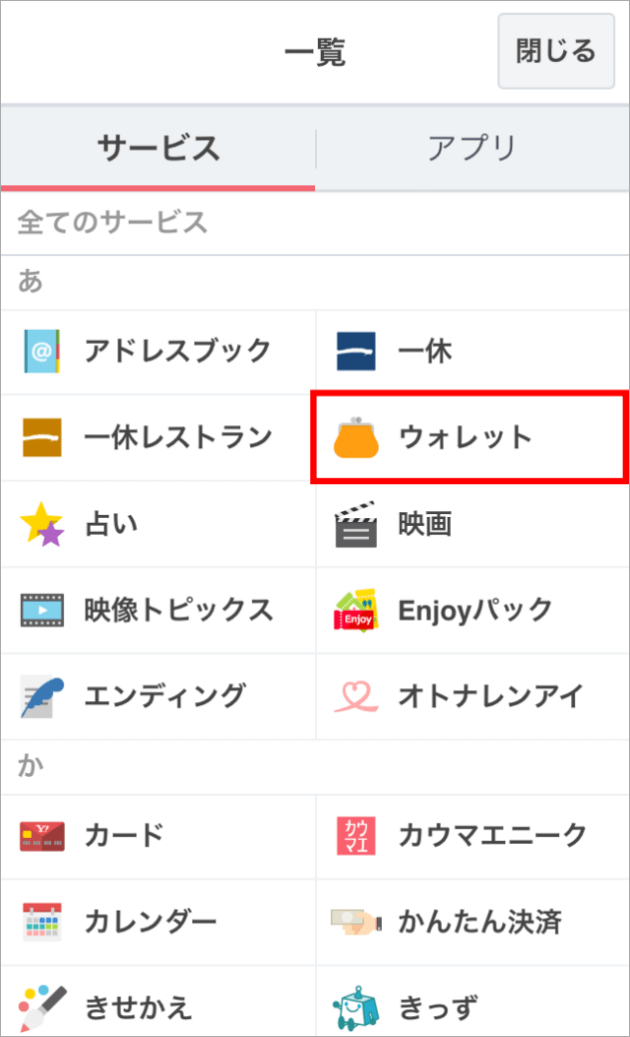Viewport: 630px width, 1037px height.
Task: Switch to the アプリ tab
Action: coord(472,148)
